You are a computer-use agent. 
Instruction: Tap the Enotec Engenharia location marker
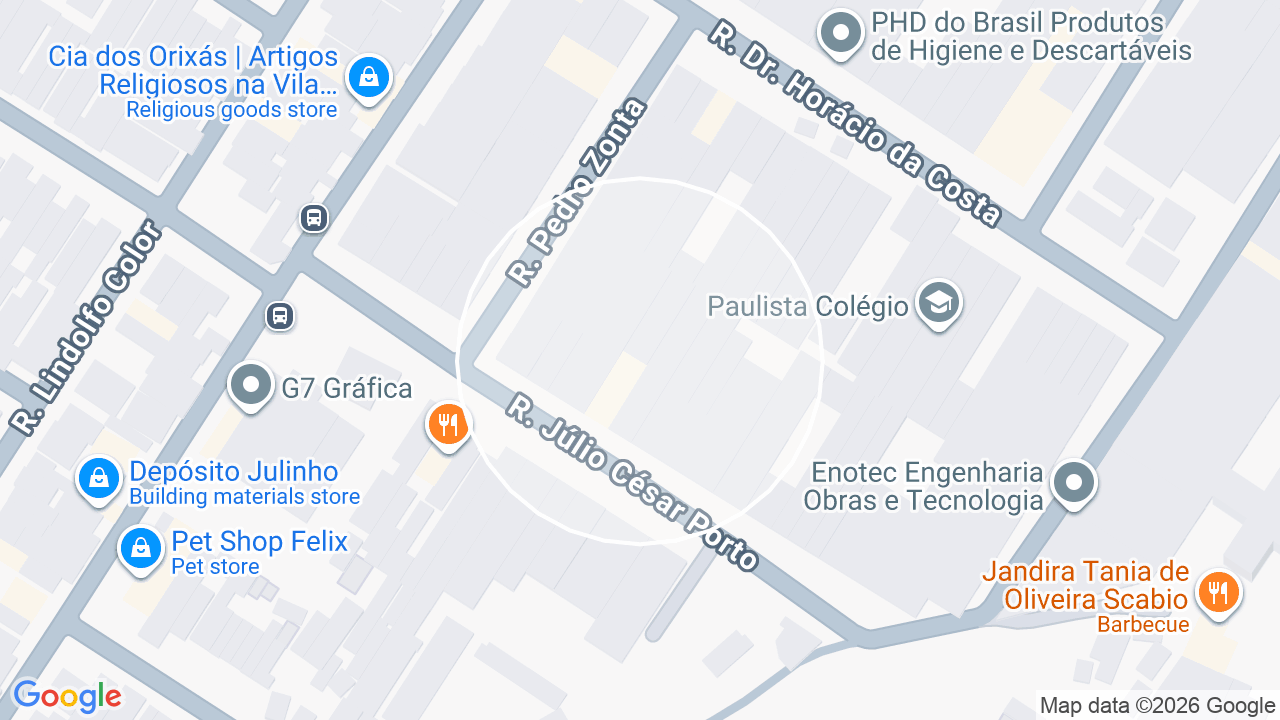coord(1075,483)
